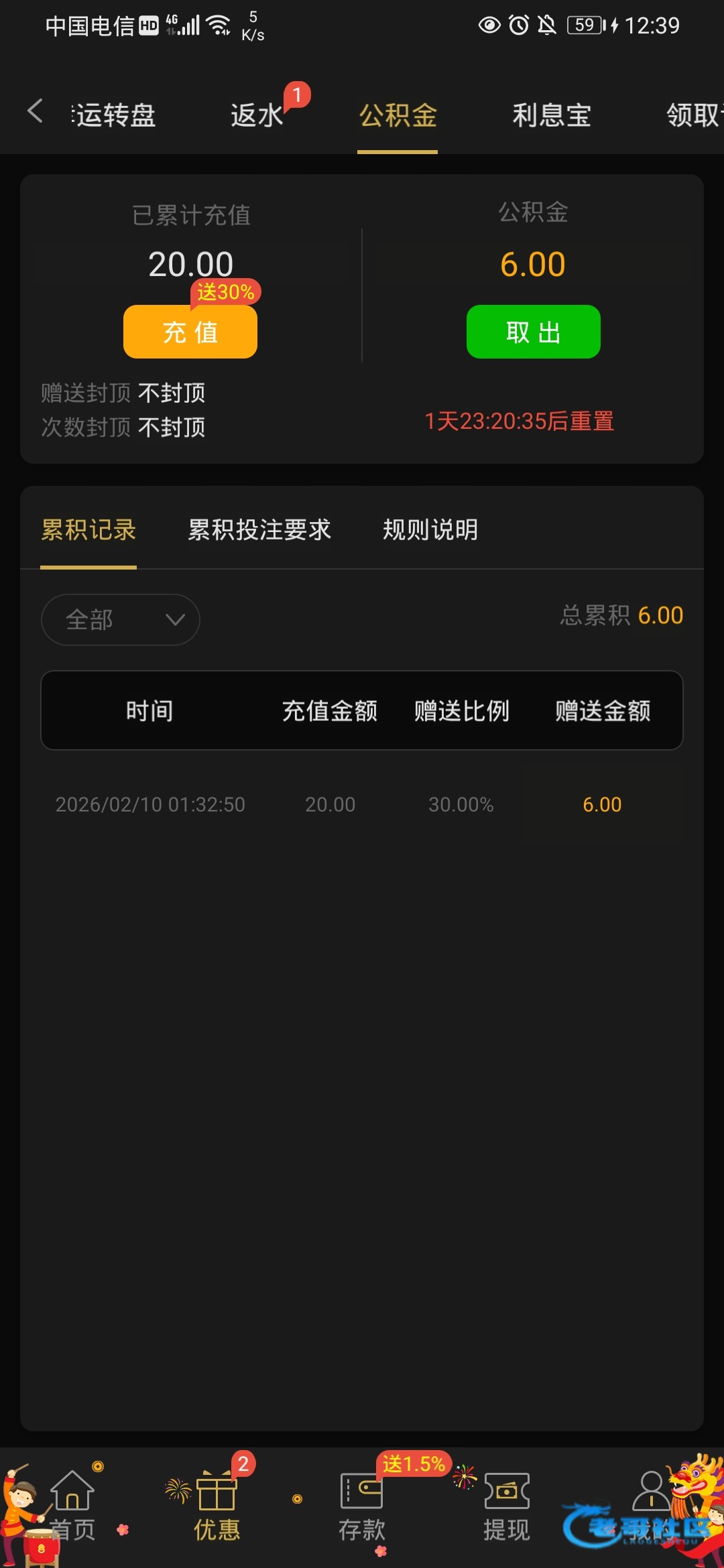Switch to the 返水 tab
The height and width of the screenshot is (1568, 724).
[x=257, y=115]
